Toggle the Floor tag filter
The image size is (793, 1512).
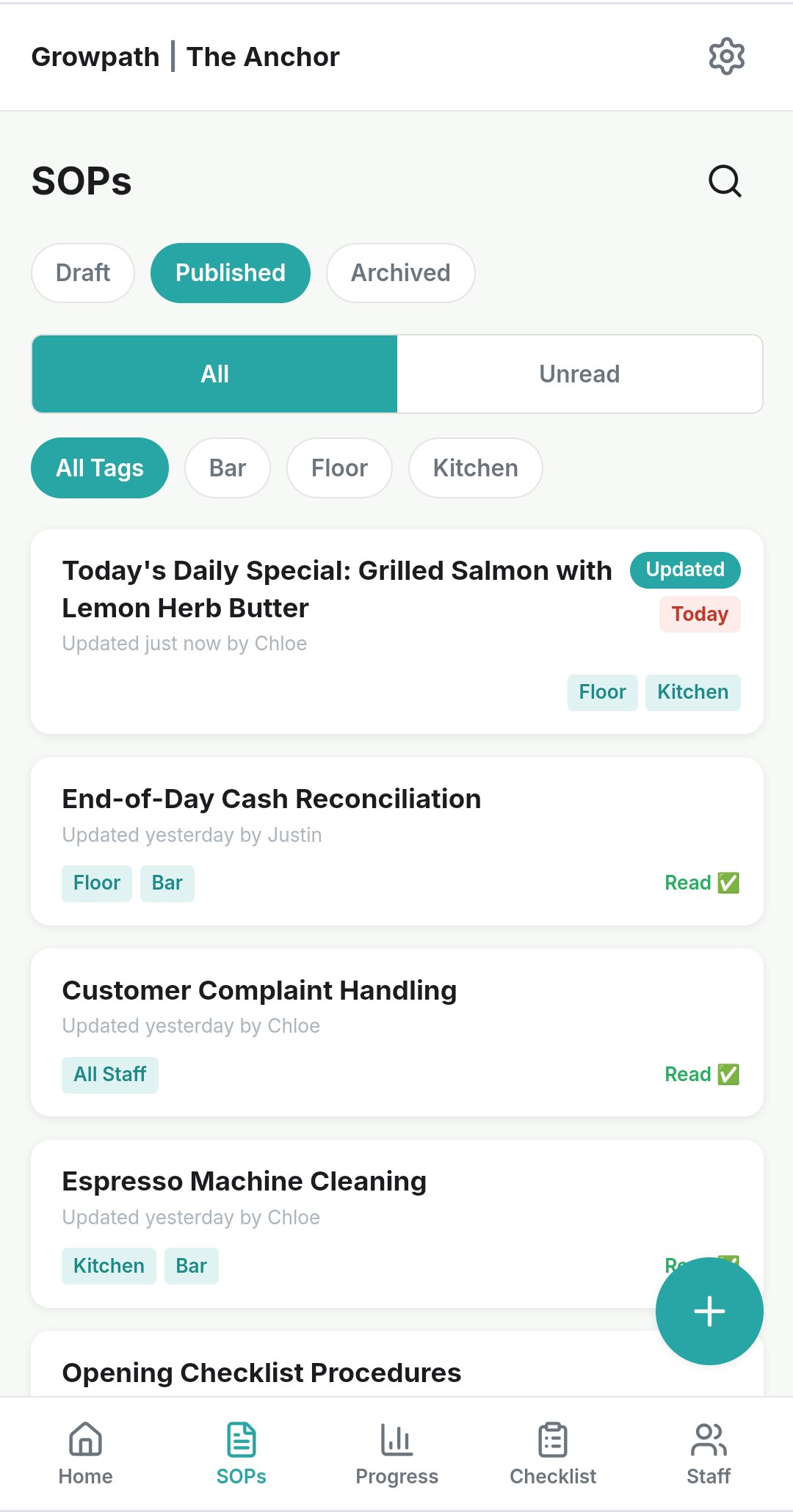[x=338, y=468]
